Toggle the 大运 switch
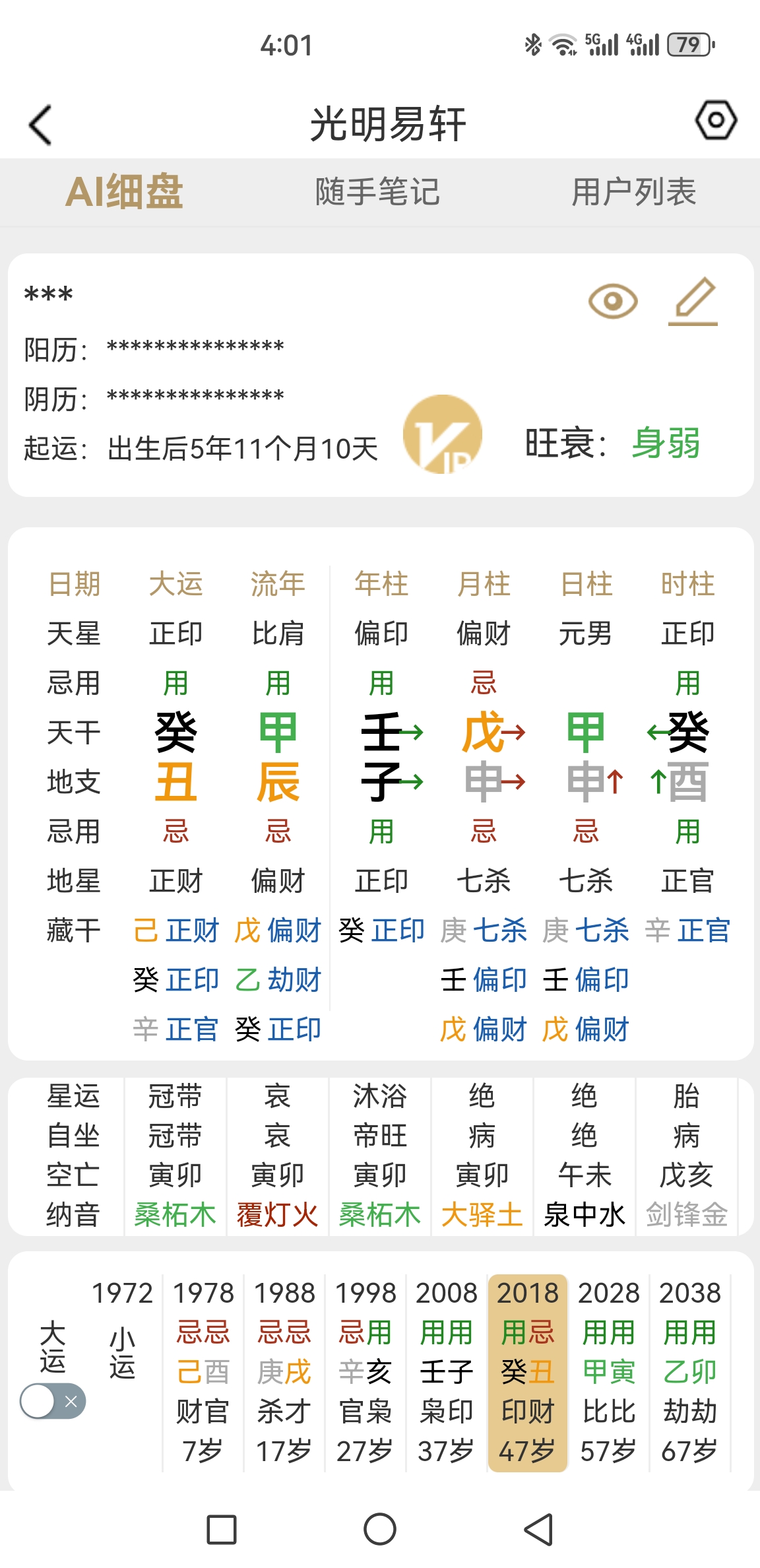 tap(53, 1401)
